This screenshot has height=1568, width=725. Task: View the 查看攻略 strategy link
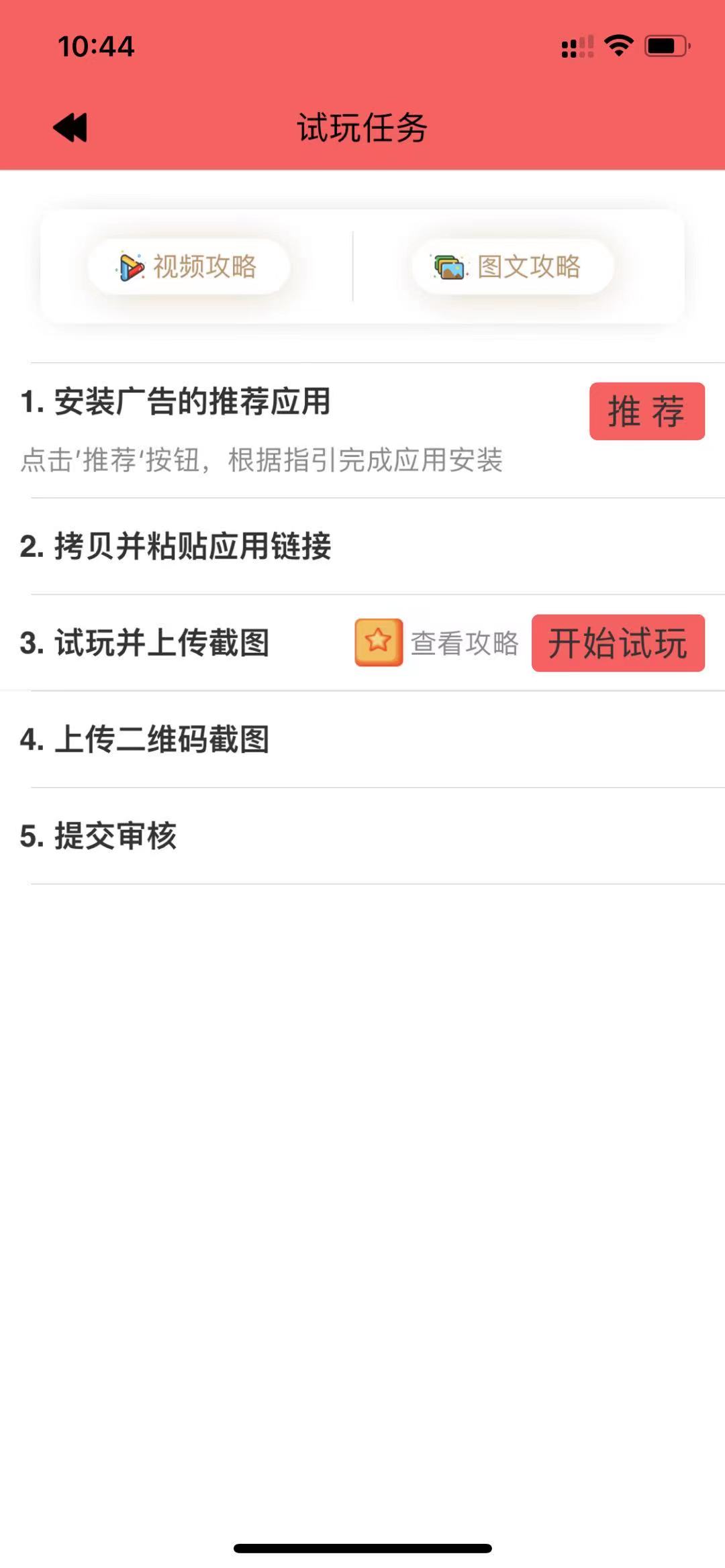pyautogui.click(x=463, y=643)
